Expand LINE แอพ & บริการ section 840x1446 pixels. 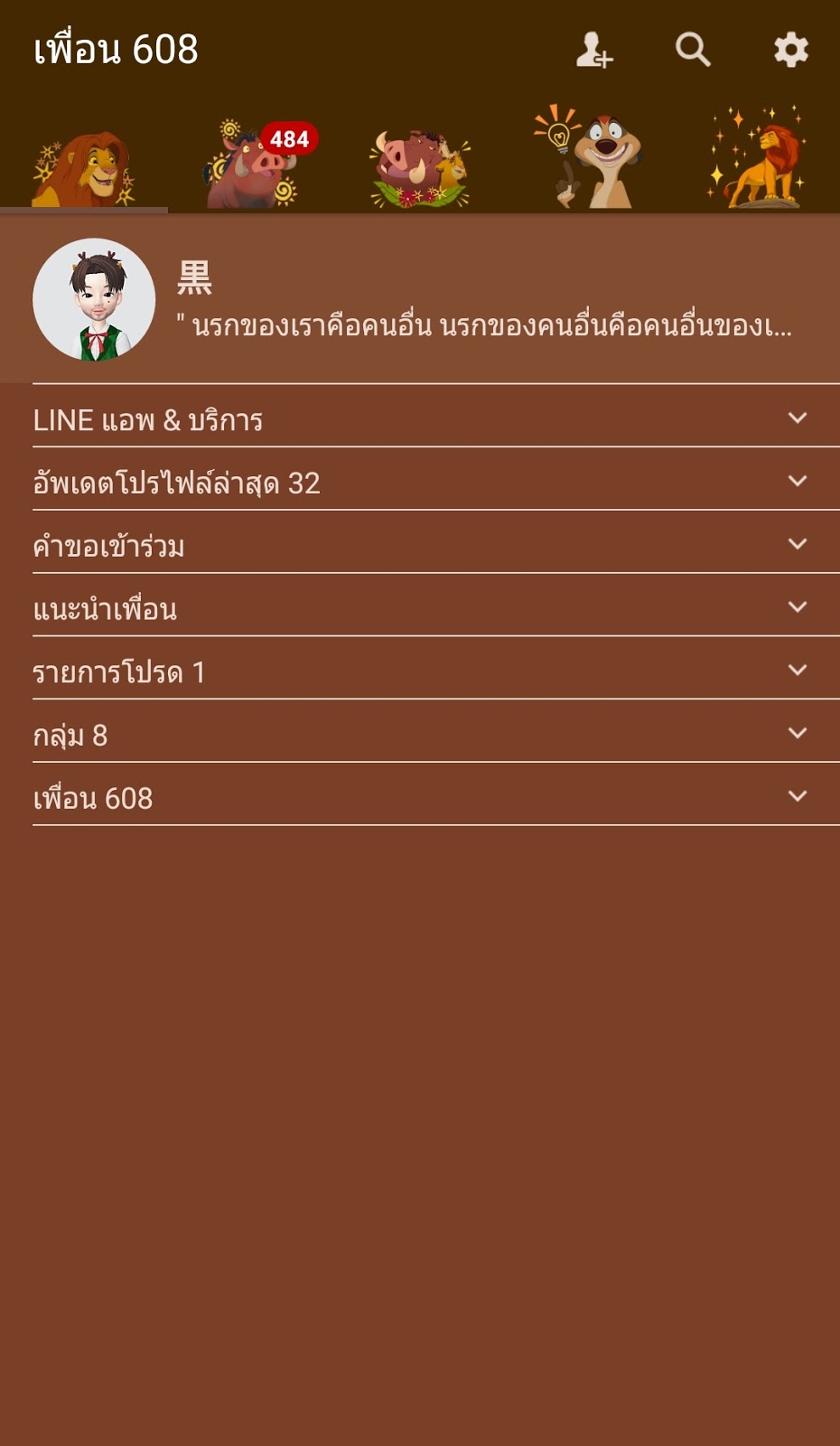420,419
